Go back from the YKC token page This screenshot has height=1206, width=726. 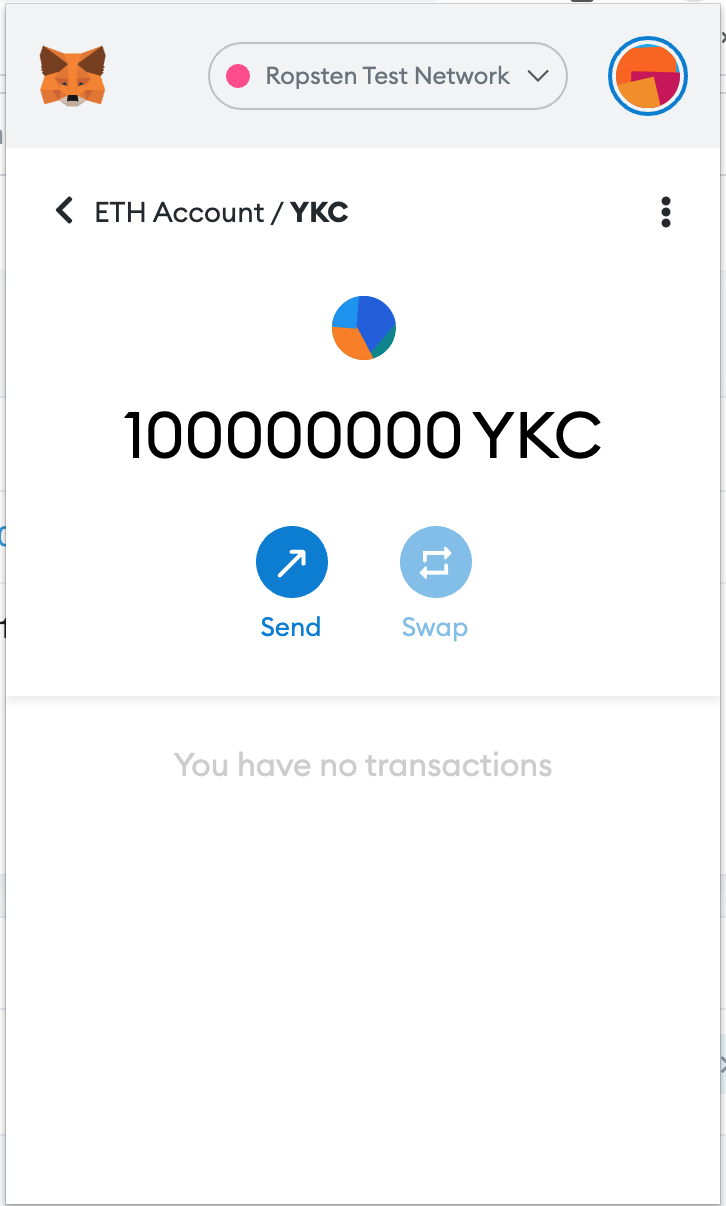pos(65,211)
